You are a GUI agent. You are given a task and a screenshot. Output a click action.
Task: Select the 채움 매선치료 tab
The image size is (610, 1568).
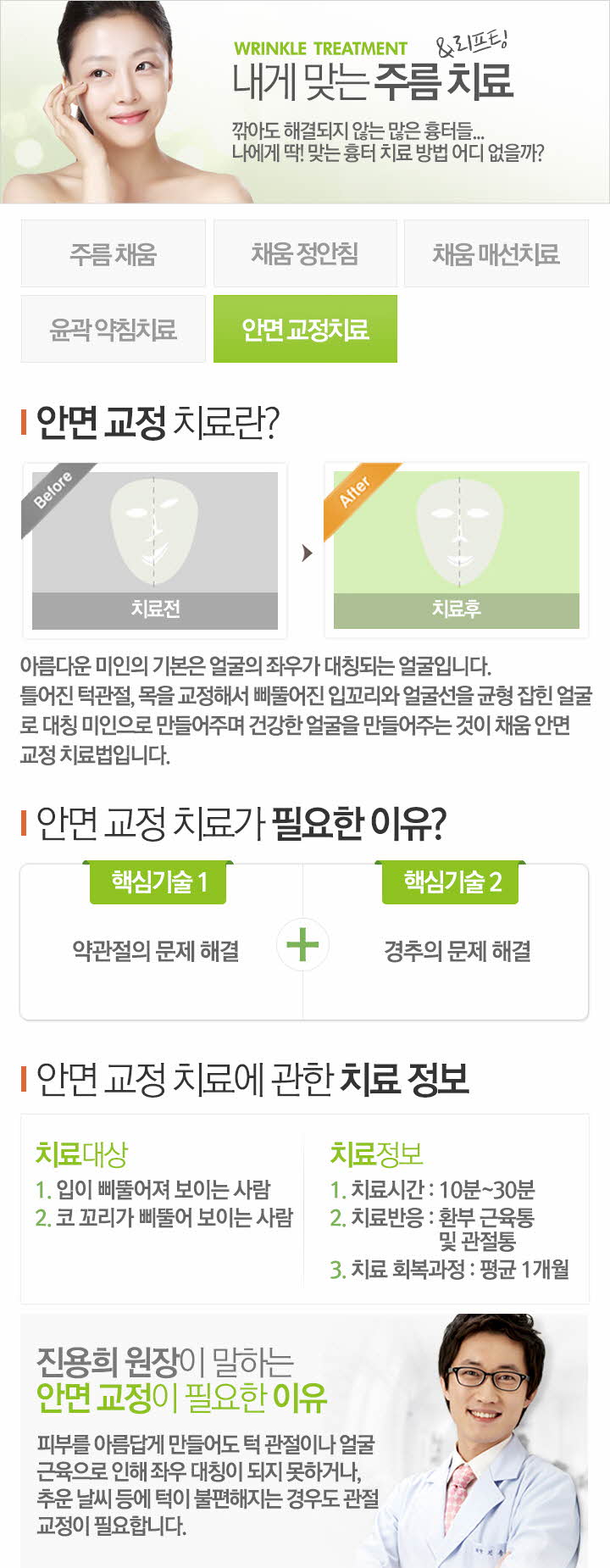tap(496, 253)
